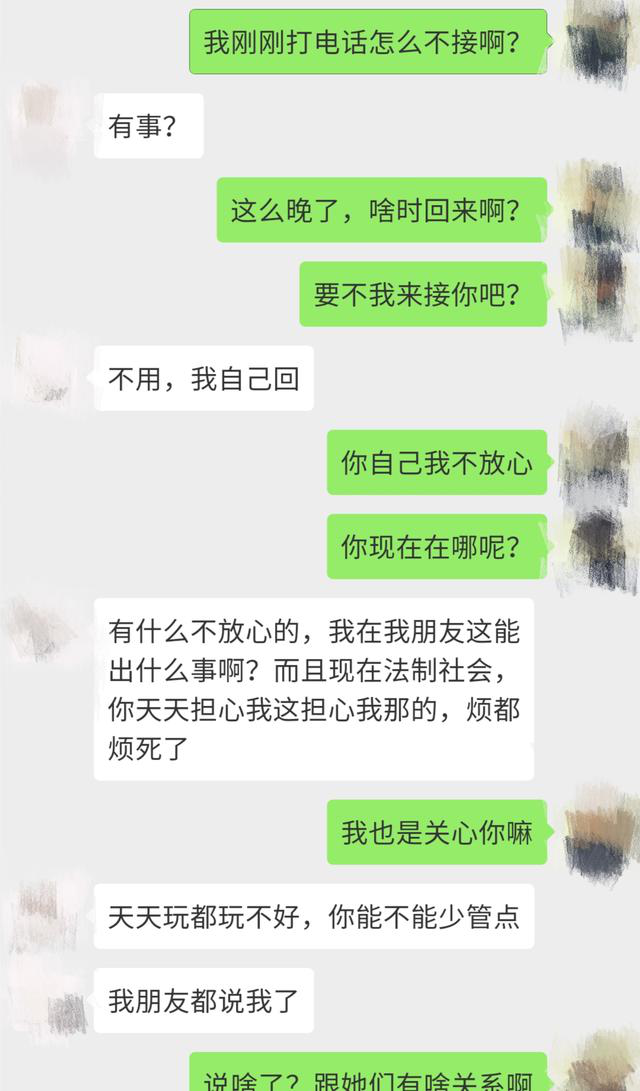This screenshot has width=640, height=1091.
Task: Open the avatar next to '要不我来接你吧？'
Action: 597,294
